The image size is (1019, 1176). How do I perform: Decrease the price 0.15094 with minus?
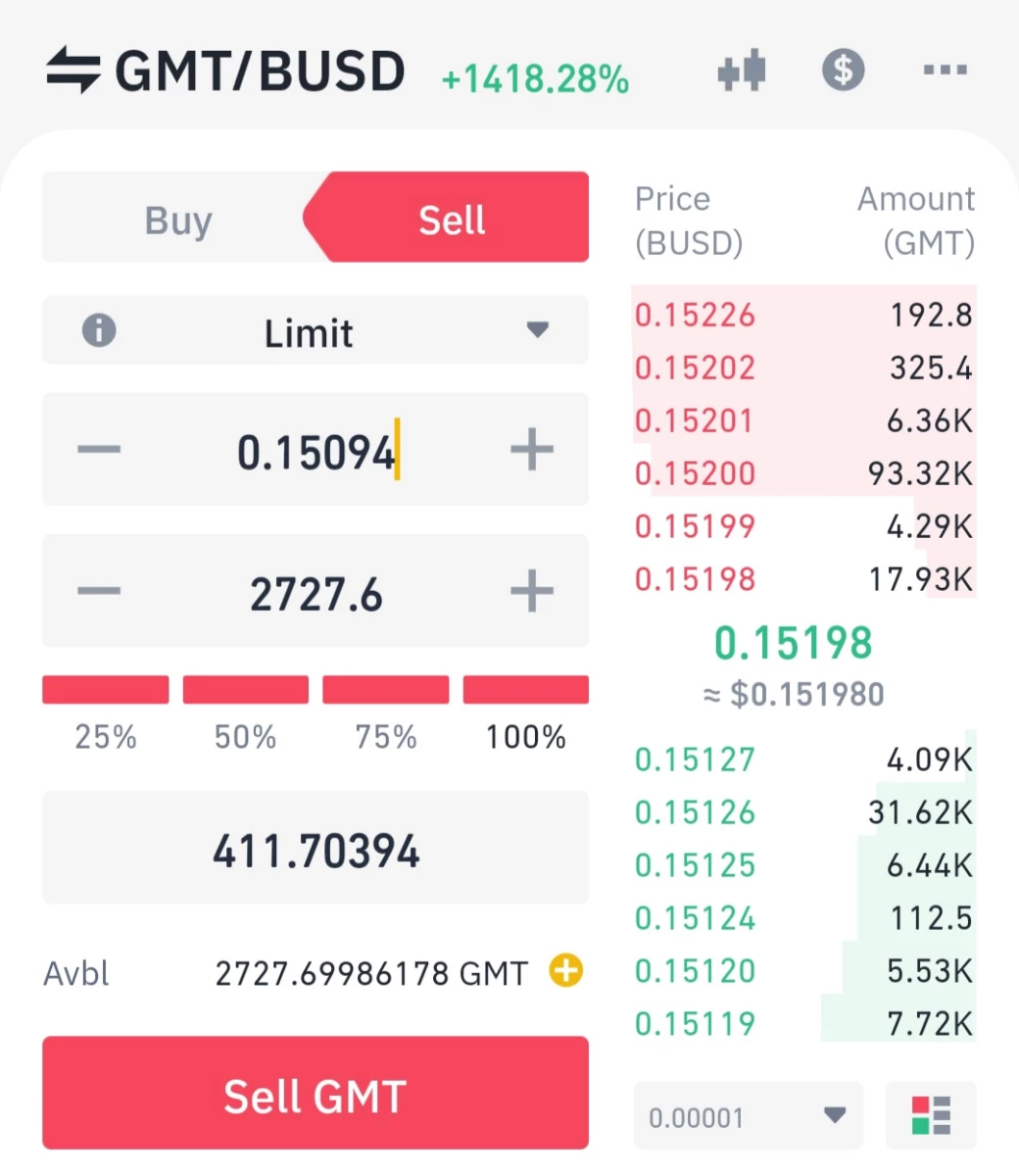point(99,450)
